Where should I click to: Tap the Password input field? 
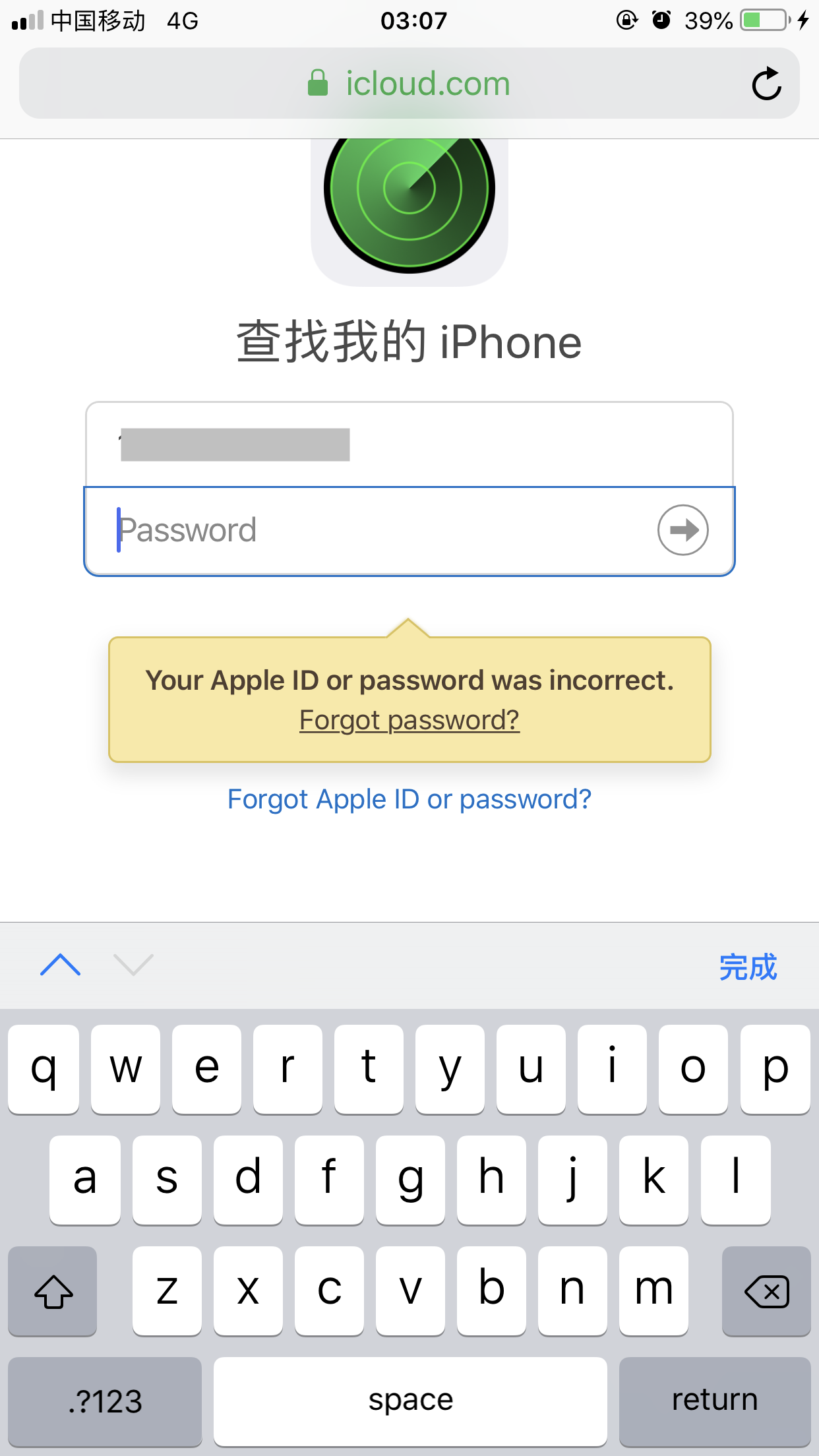[x=369, y=530]
